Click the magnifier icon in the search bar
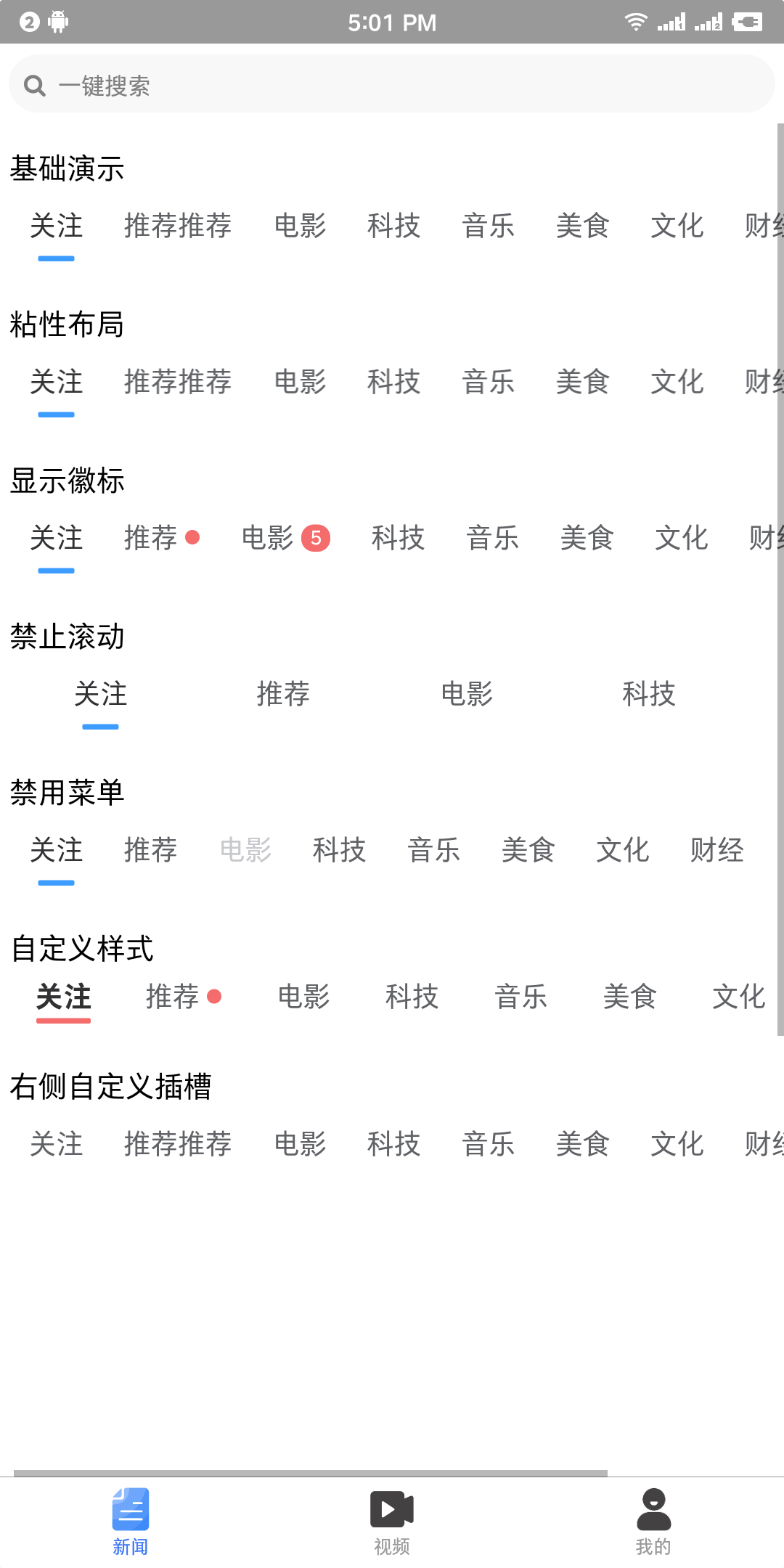The width and height of the screenshot is (784, 1568). point(35,84)
